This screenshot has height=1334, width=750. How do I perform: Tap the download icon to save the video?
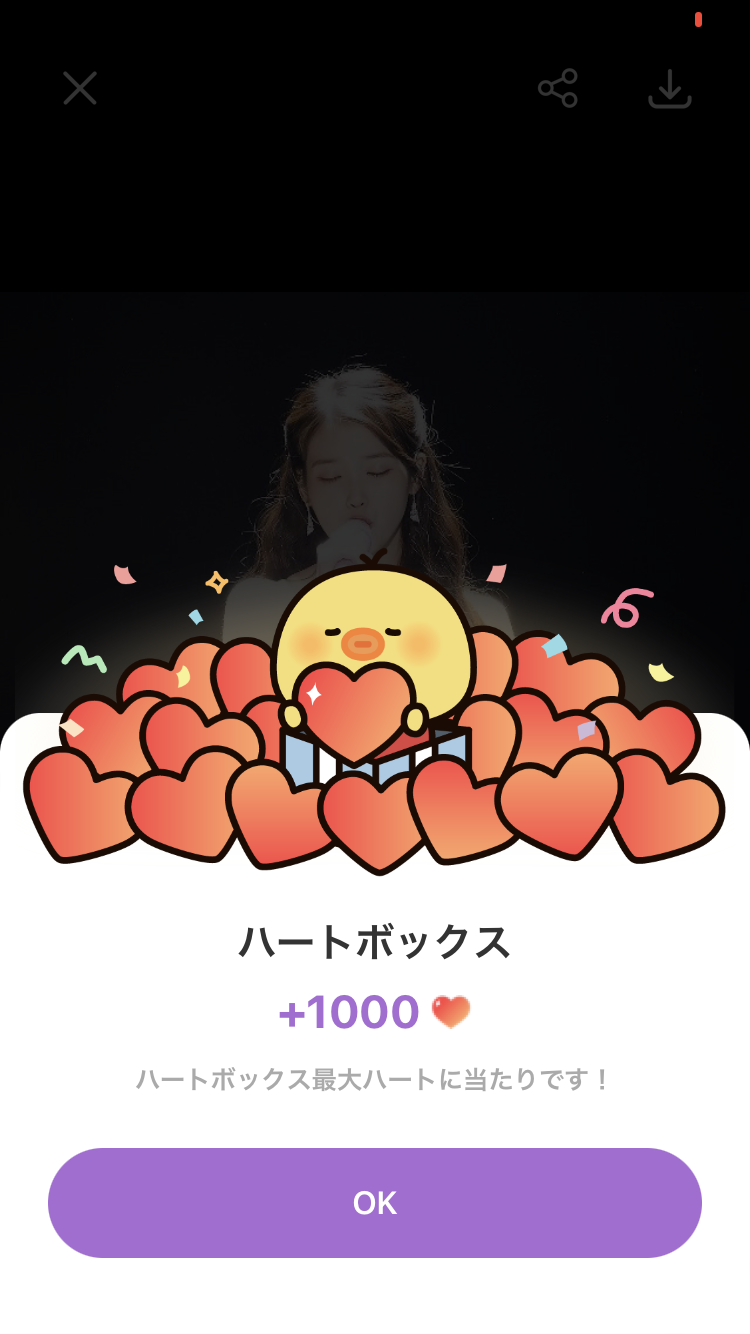[669, 89]
